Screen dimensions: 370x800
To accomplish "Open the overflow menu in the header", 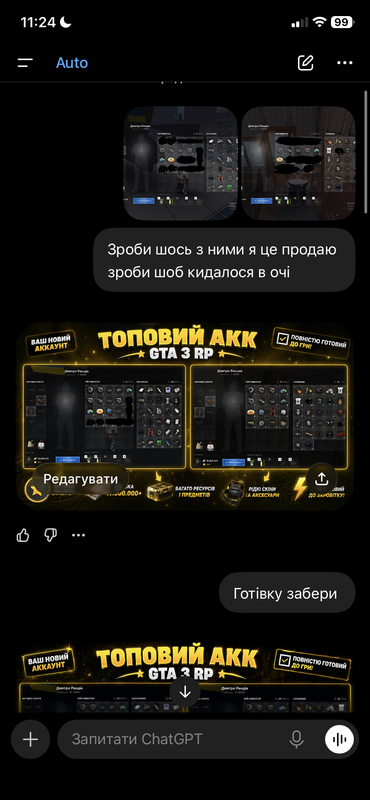I will coord(345,63).
